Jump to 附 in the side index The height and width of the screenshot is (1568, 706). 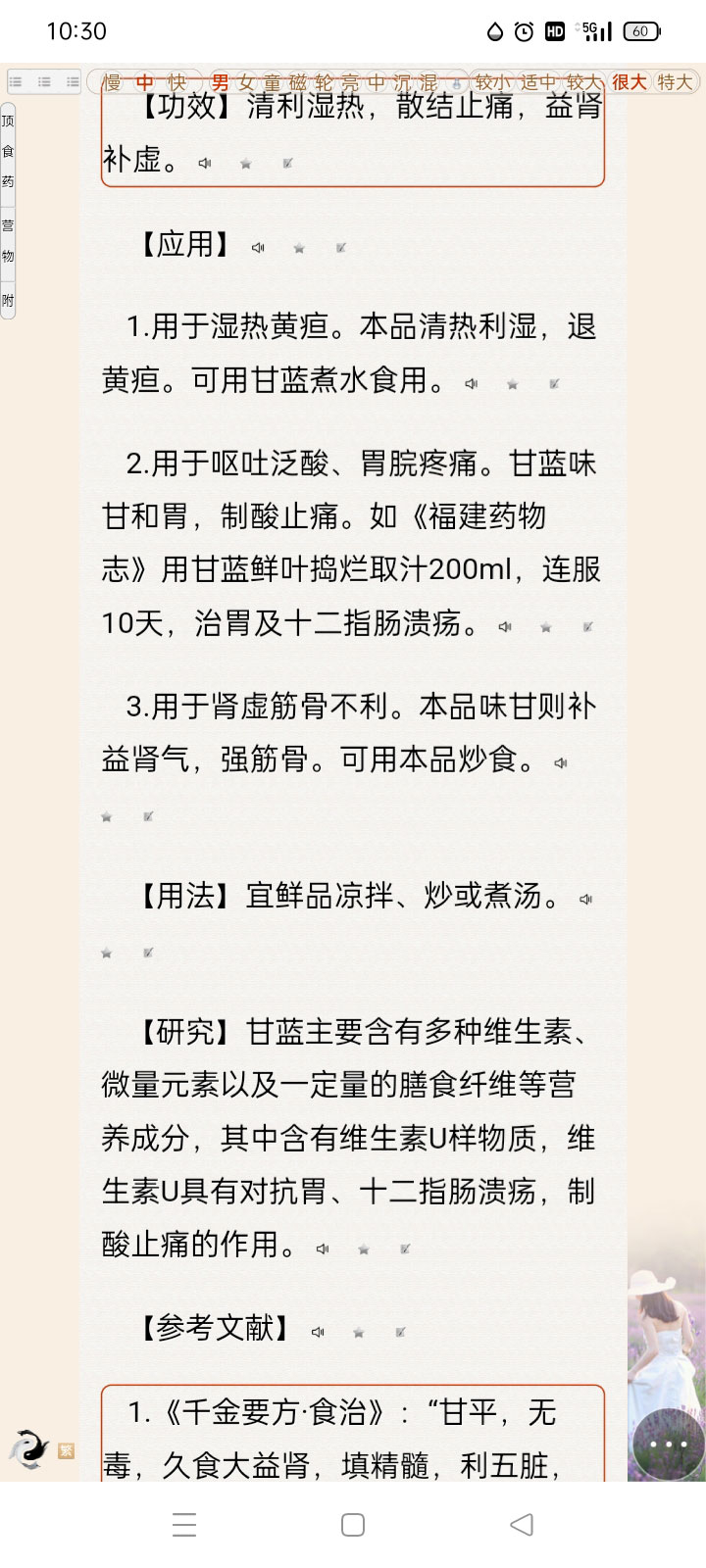coord(8,301)
